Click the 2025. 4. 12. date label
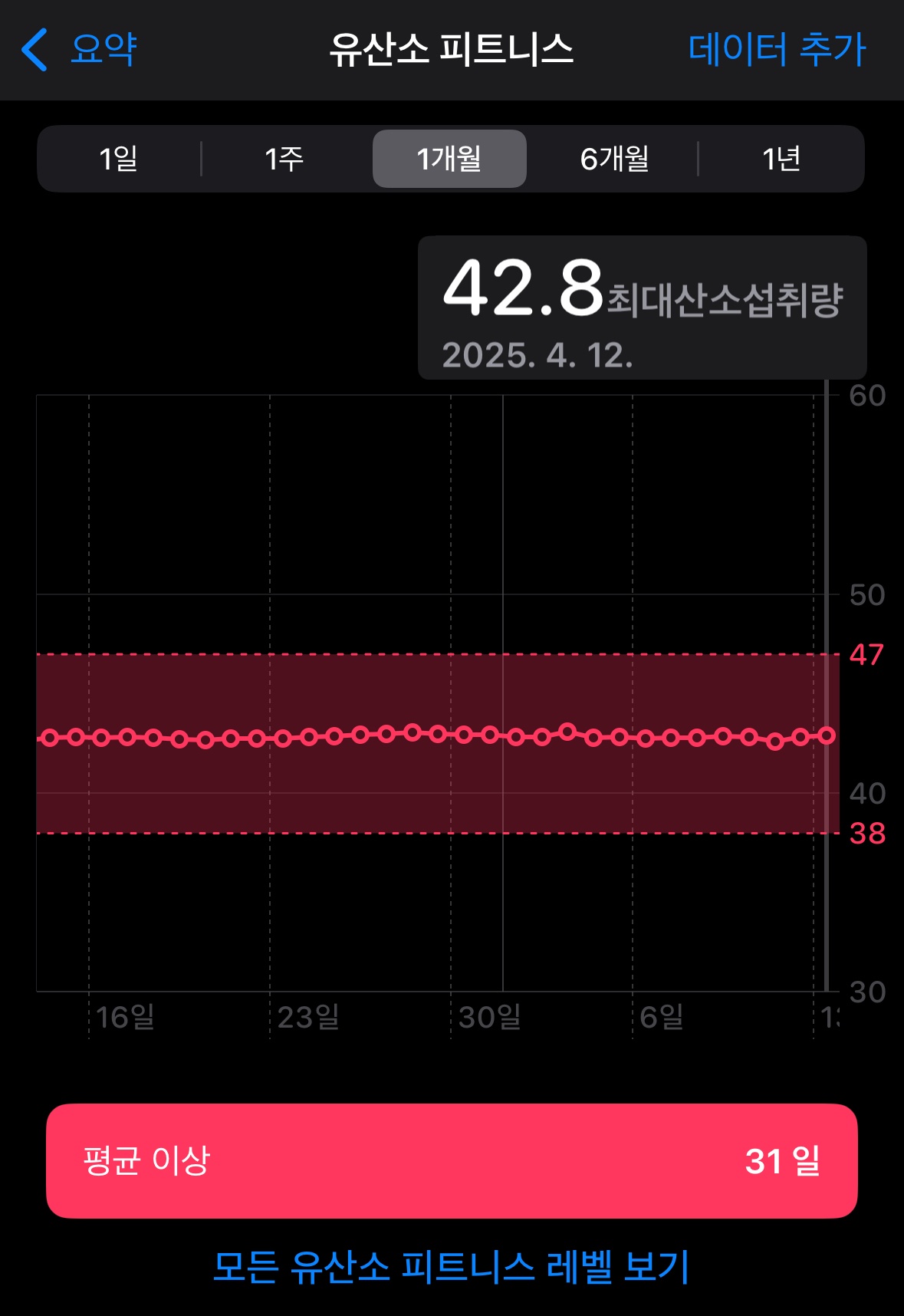The width and height of the screenshot is (904, 1316). (537, 355)
